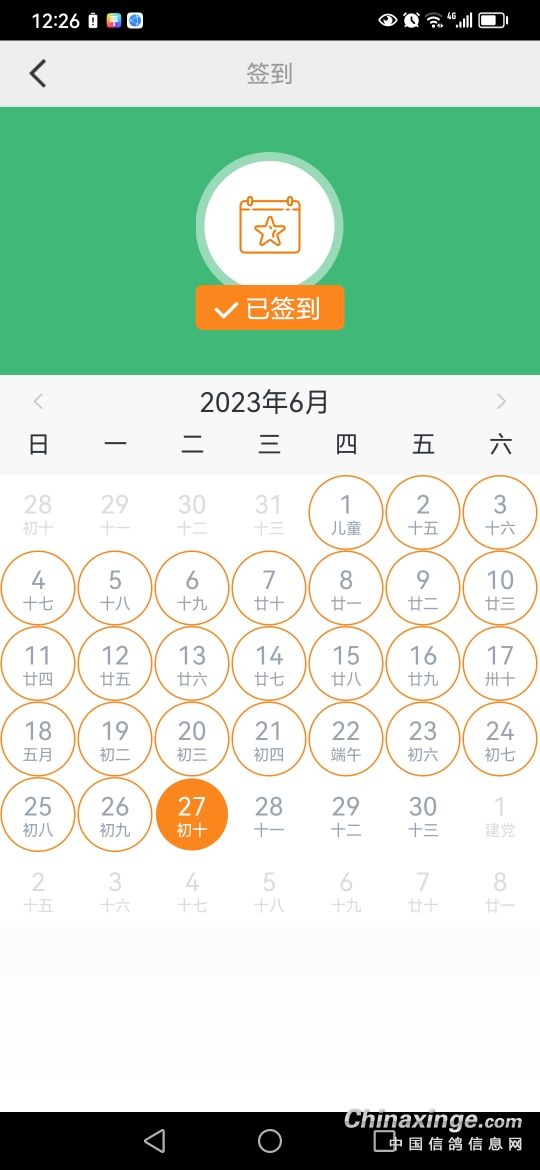This screenshot has width=540, height=1170.
Task: Tap the system back triangle
Action: point(154,1140)
